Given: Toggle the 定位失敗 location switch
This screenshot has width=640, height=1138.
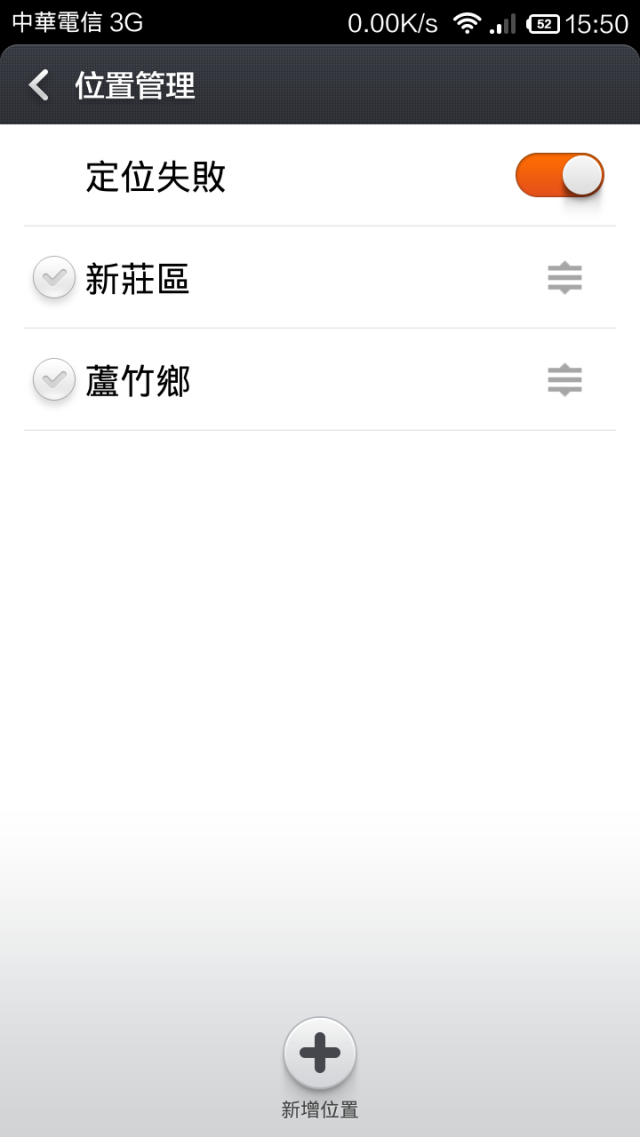Looking at the screenshot, I should click(x=559, y=175).
